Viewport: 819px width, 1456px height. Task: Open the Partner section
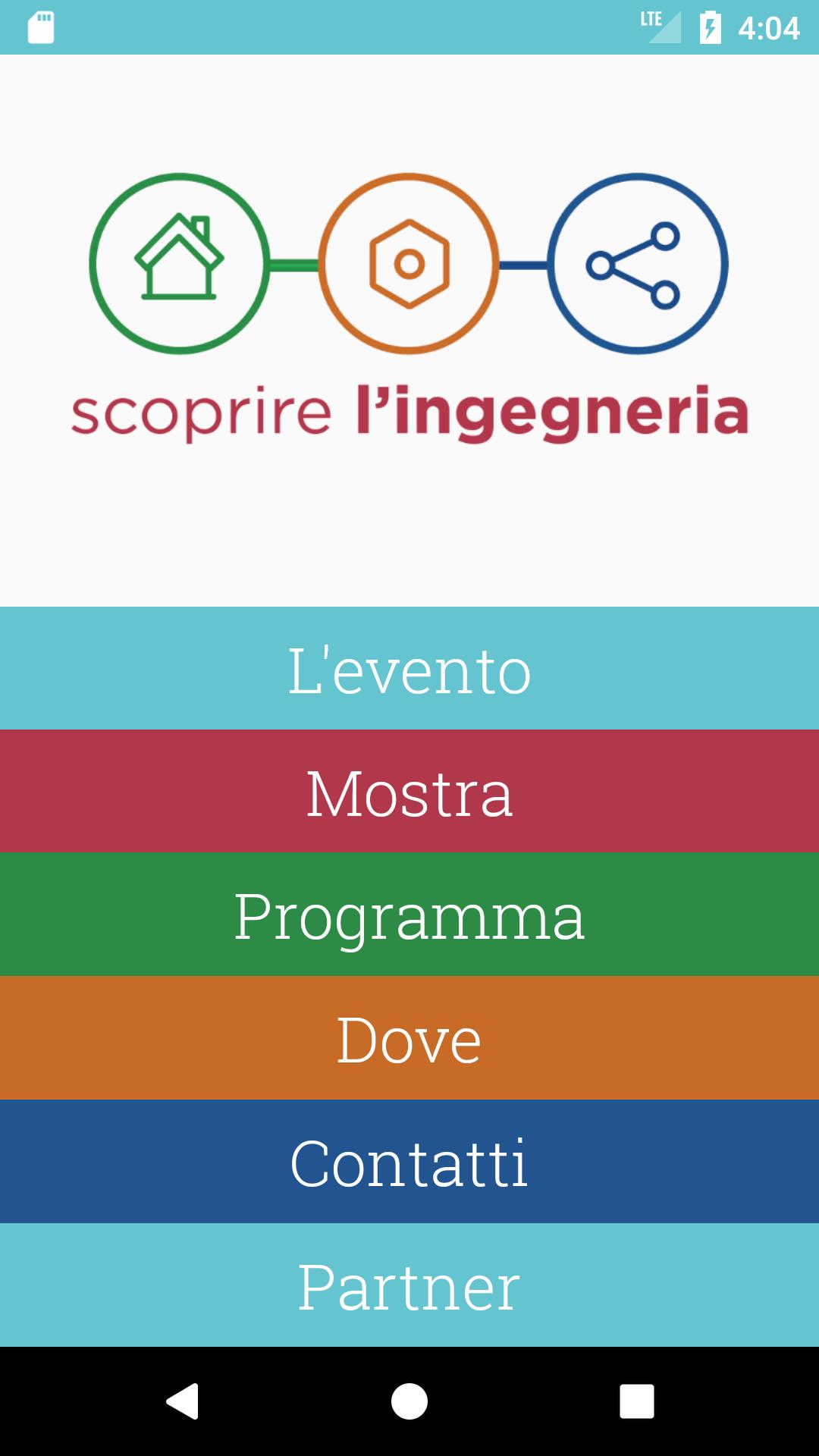[x=409, y=1285]
